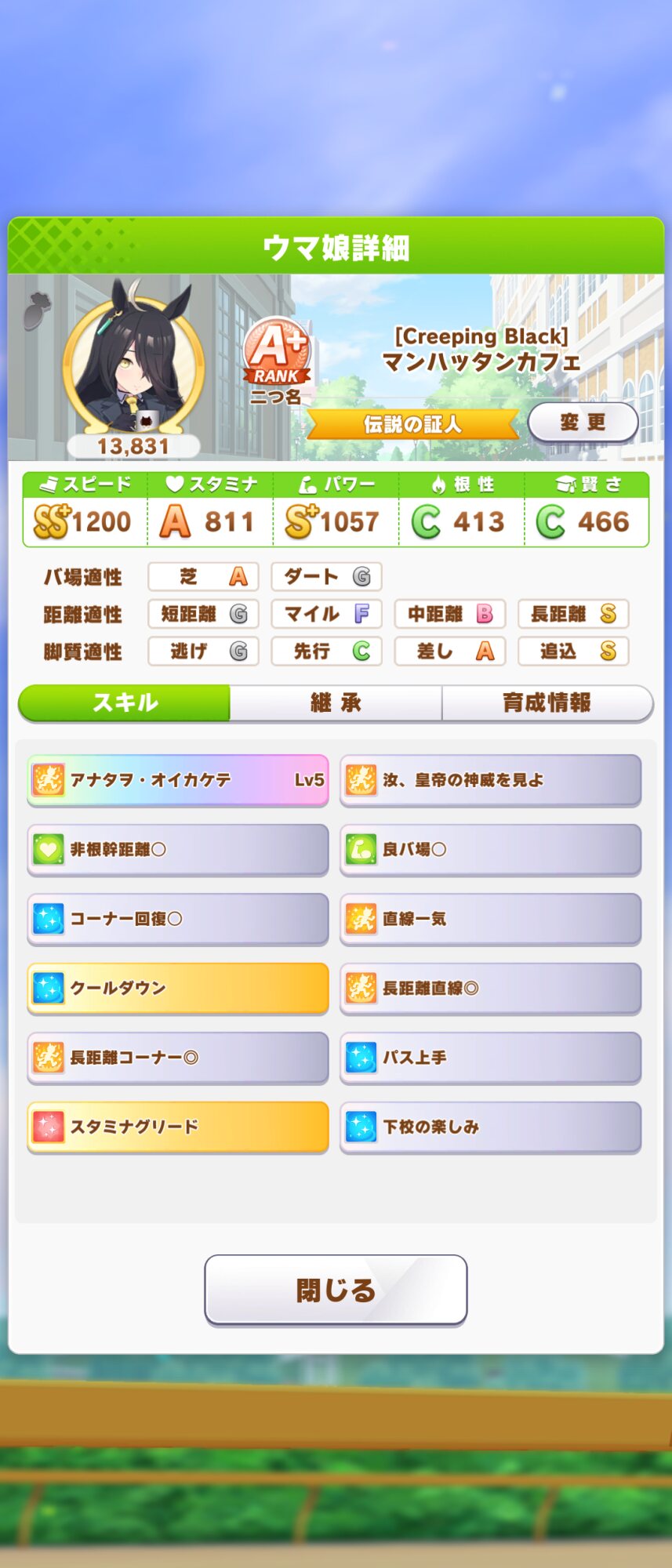Tap the コーナー回復○ skill
The image size is (672, 1568).
pyautogui.click(x=178, y=919)
